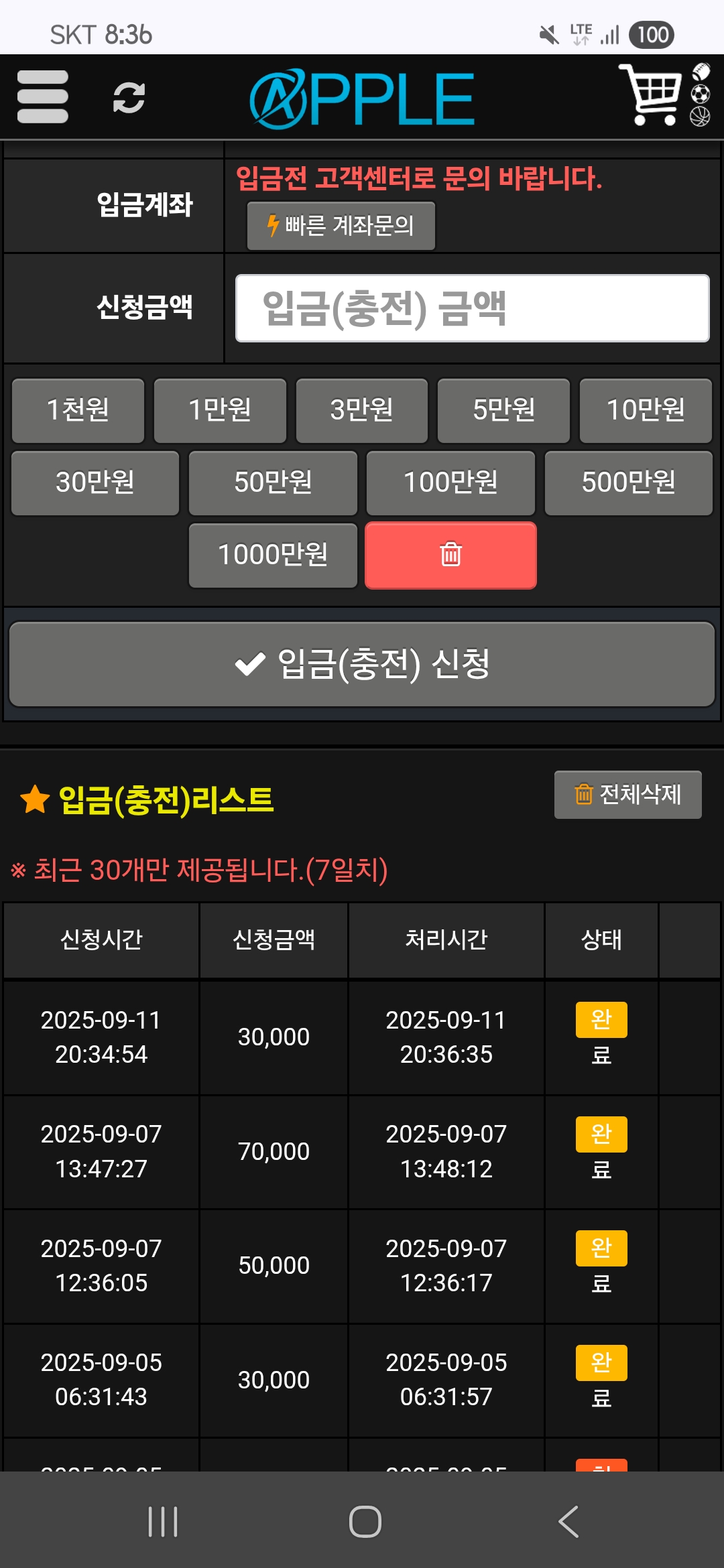This screenshot has width=724, height=1568.
Task: Select the 10만원 amount option
Action: click(x=646, y=411)
